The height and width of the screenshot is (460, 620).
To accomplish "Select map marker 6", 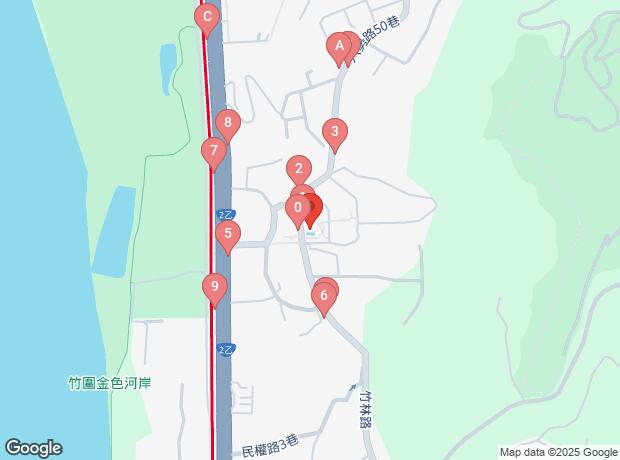I will (x=322, y=297).
